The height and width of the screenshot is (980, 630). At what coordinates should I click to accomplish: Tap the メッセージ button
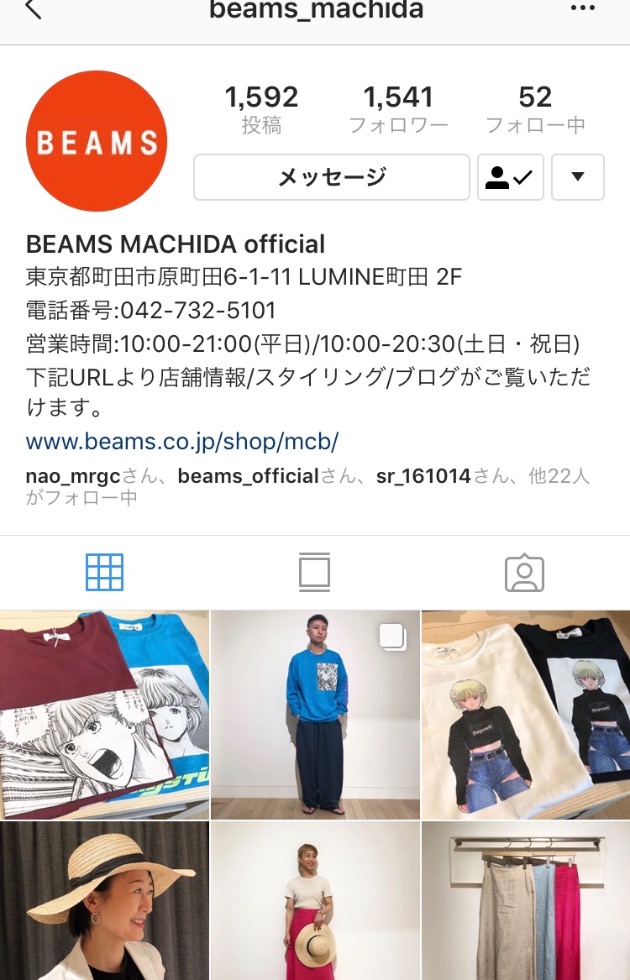[331, 178]
